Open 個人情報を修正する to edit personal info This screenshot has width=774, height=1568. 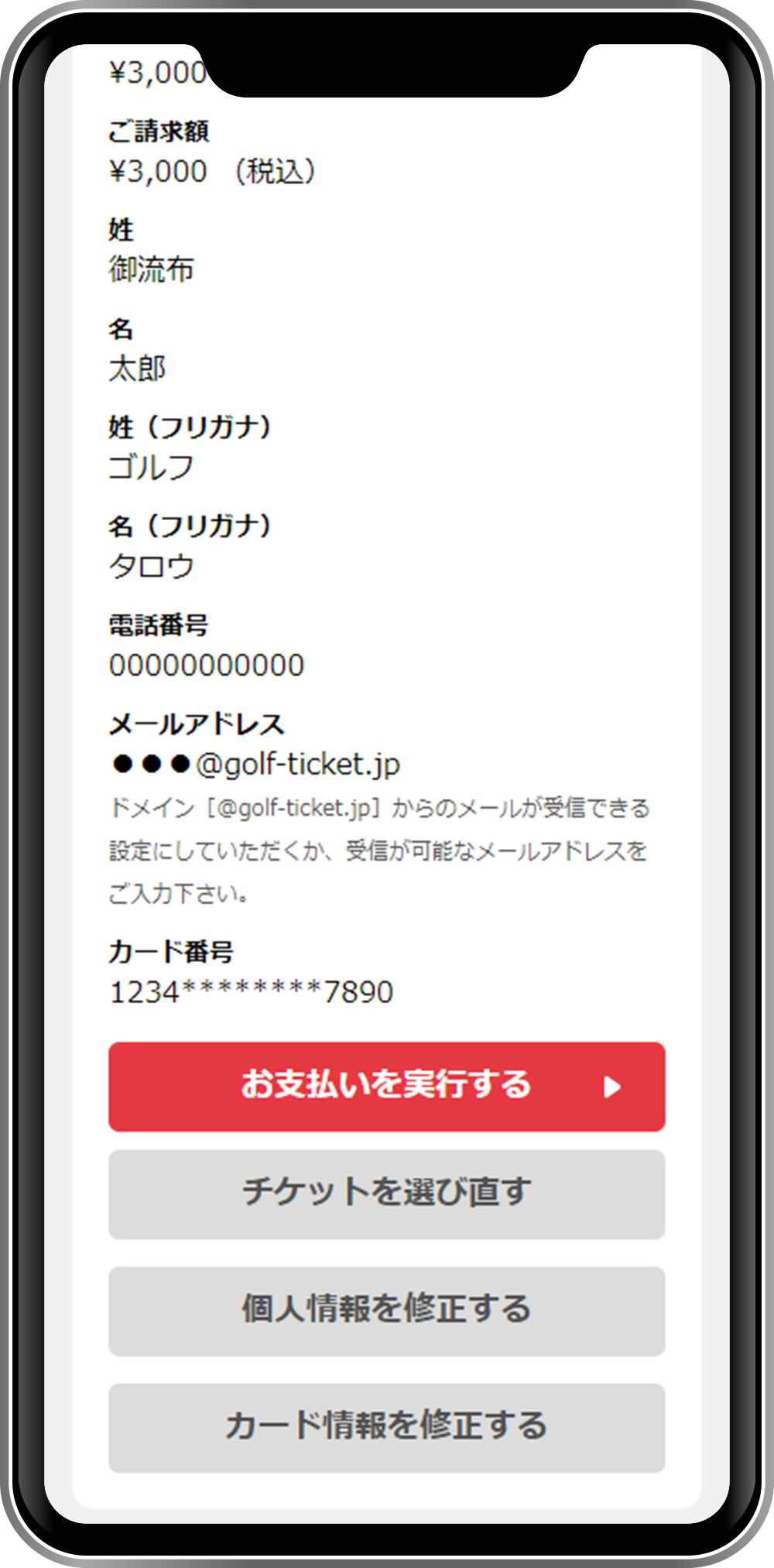[386, 1310]
